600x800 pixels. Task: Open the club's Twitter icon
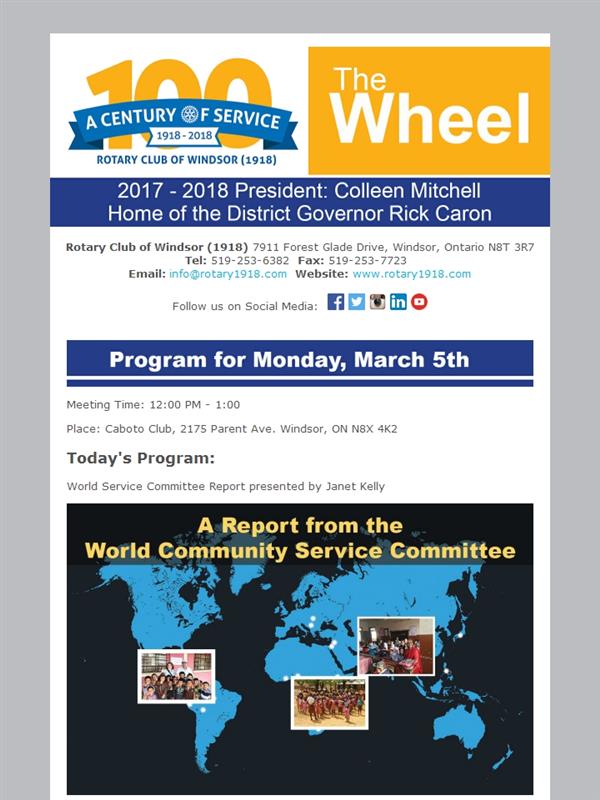click(x=357, y=302)
